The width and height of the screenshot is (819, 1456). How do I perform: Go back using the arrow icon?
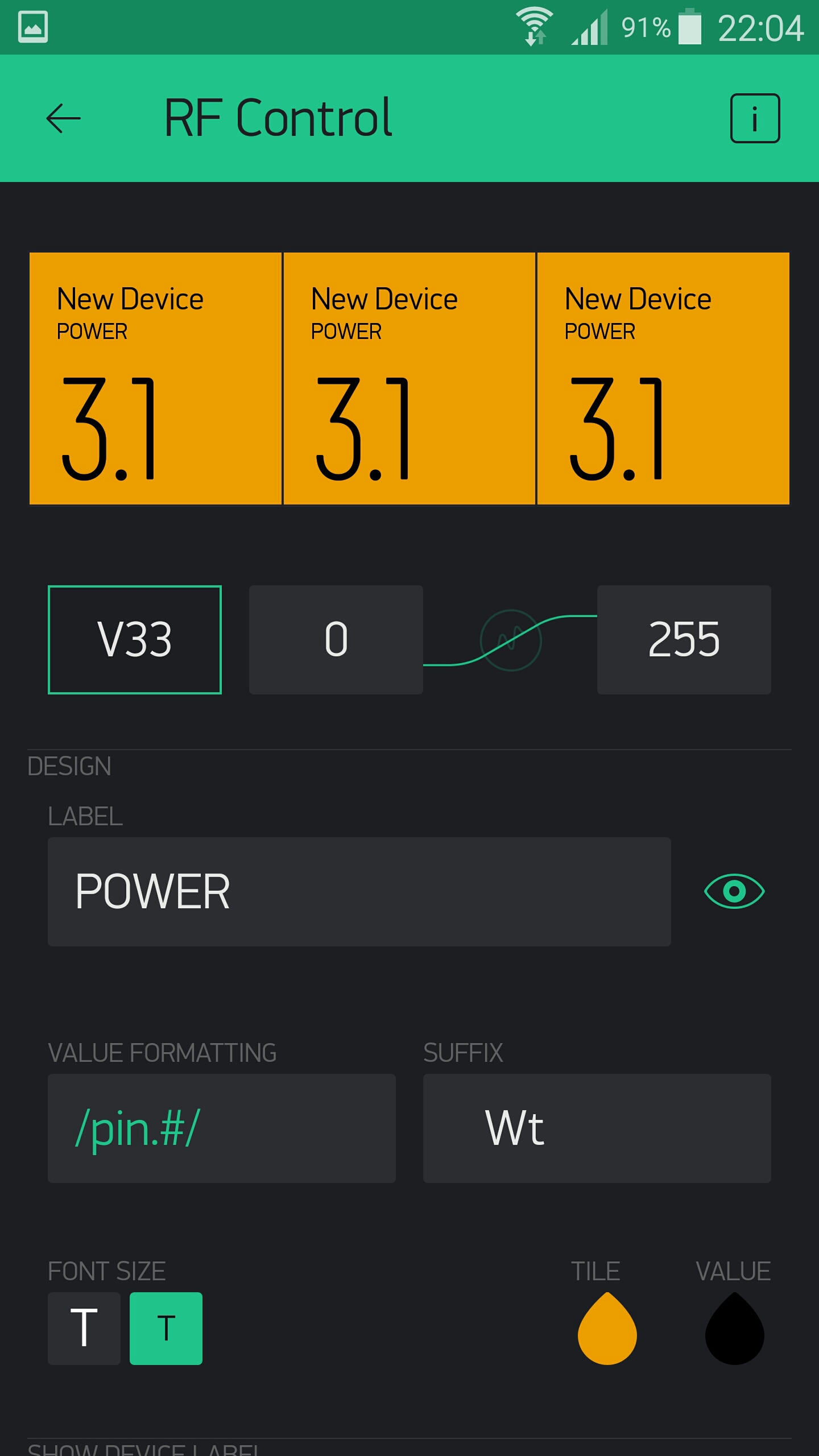pyautogui.click(x=63, y=118)
